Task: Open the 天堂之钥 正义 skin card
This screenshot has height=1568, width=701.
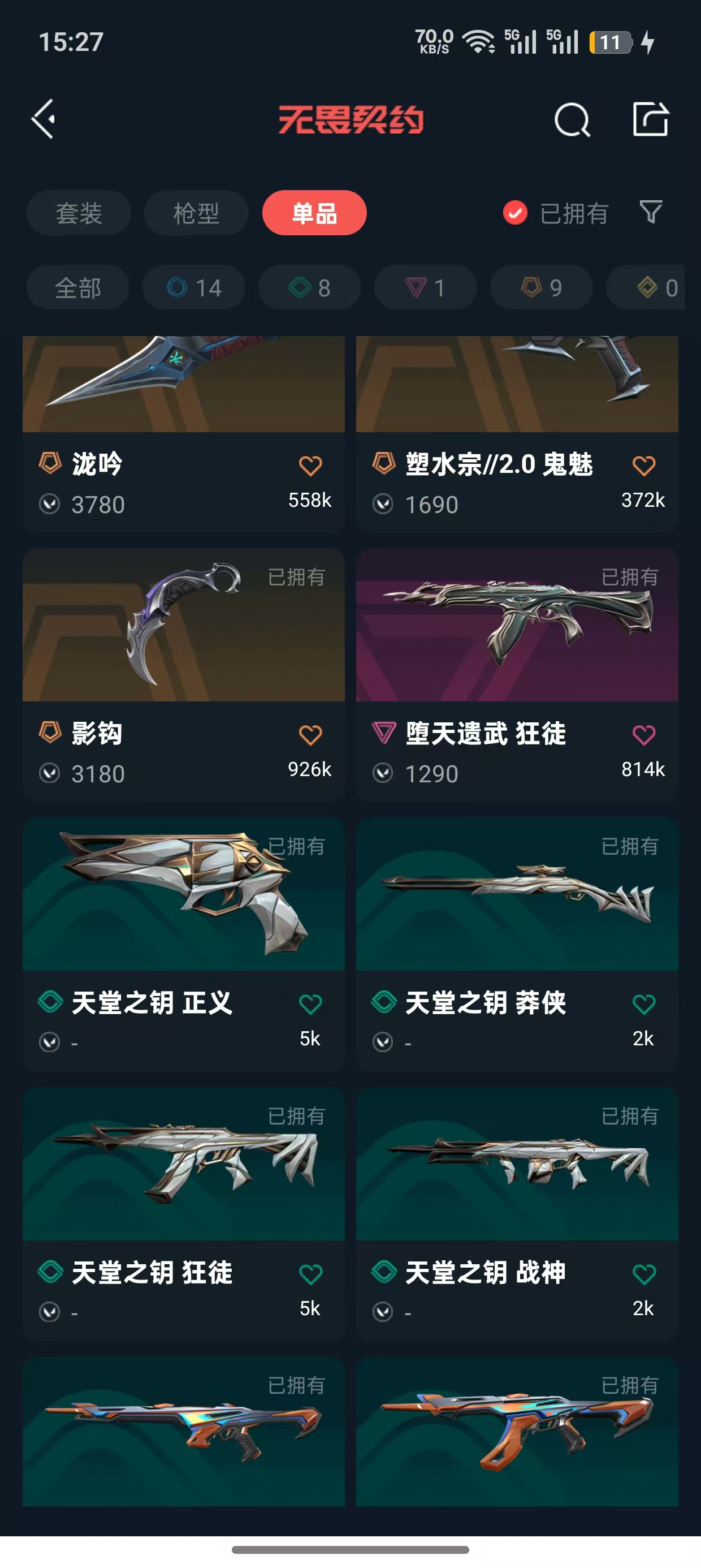Action: click(x=184, y=944)
